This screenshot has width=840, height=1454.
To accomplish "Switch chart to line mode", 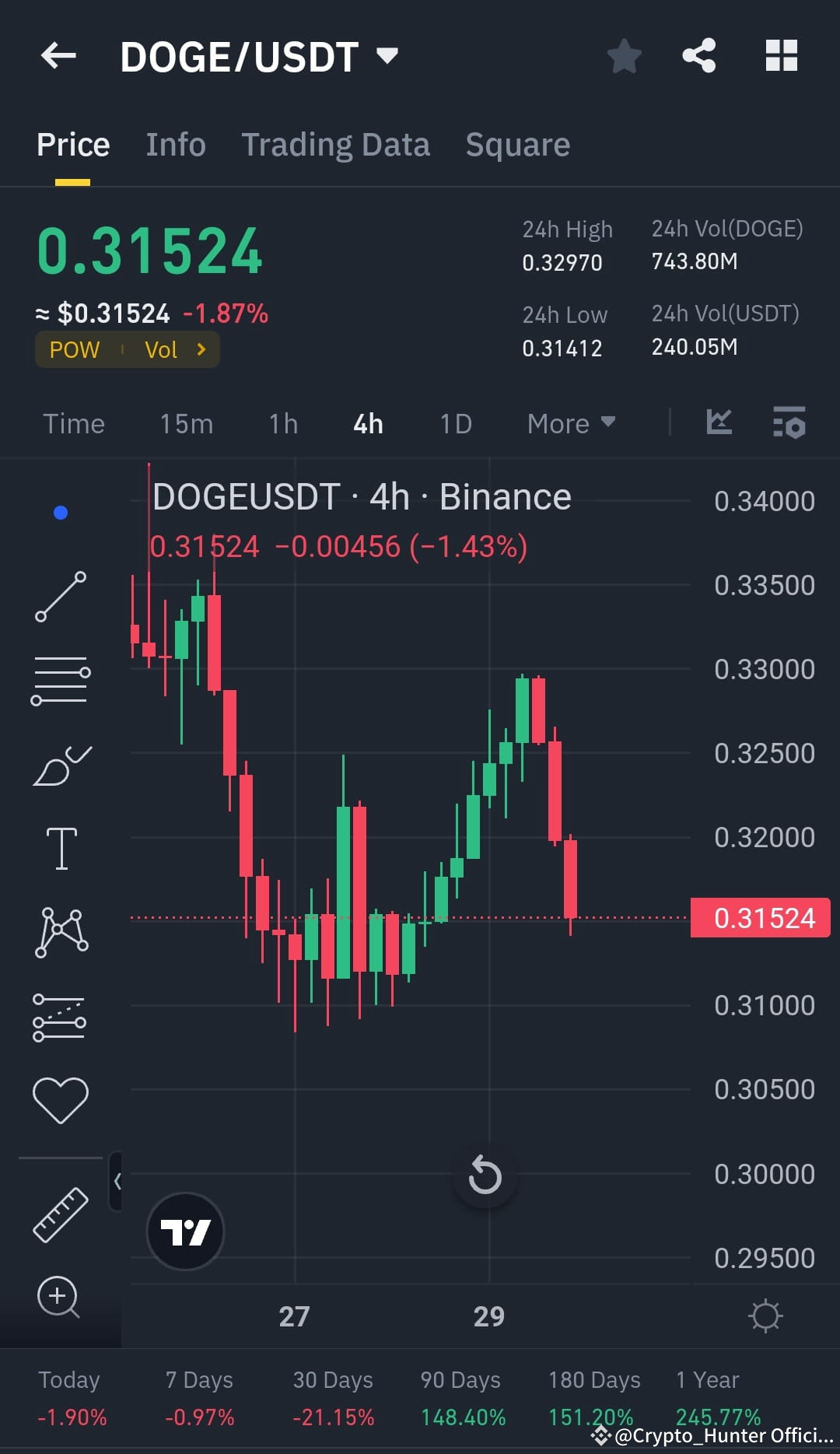I will pos(719,423).
